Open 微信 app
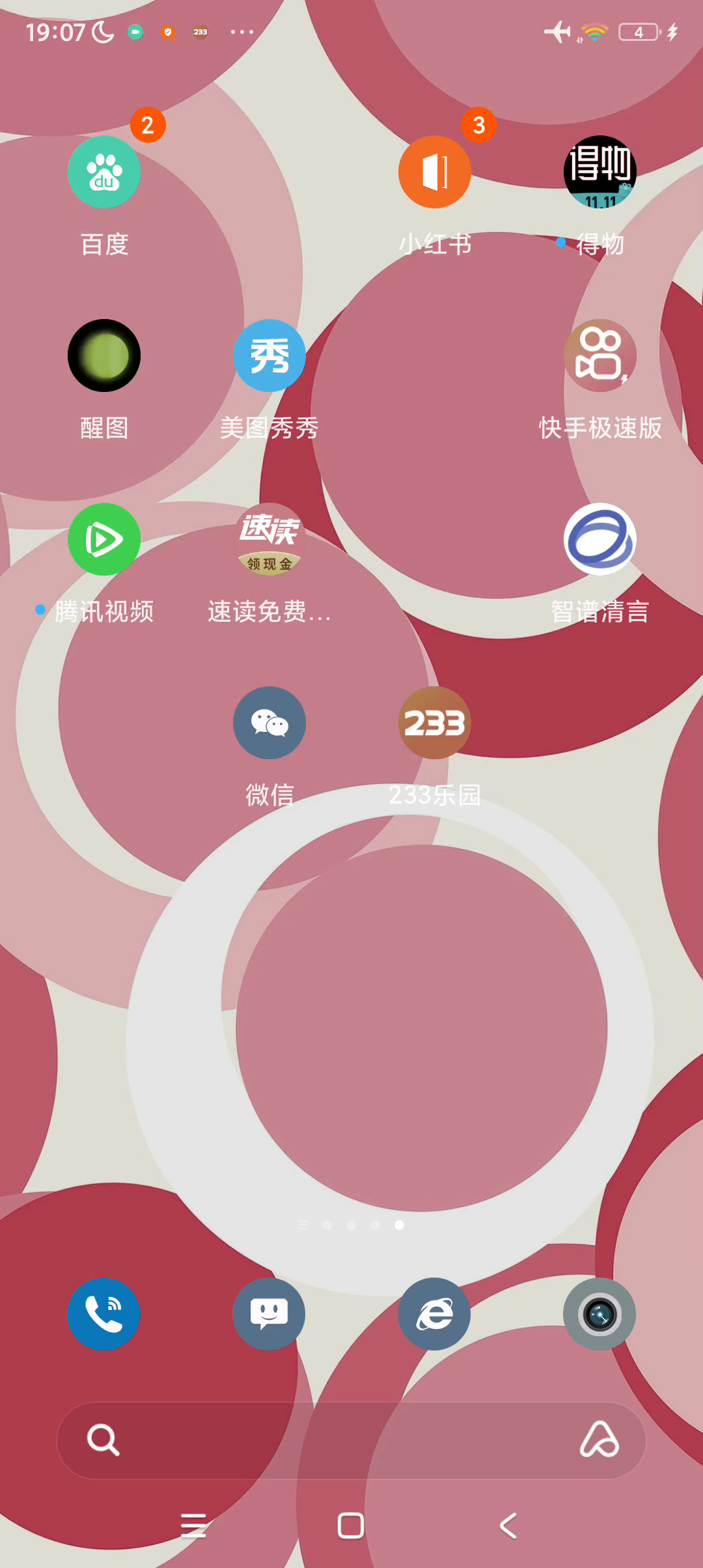Image resolution: width=703 pixels, height=1568 pixels. (269, 723)
